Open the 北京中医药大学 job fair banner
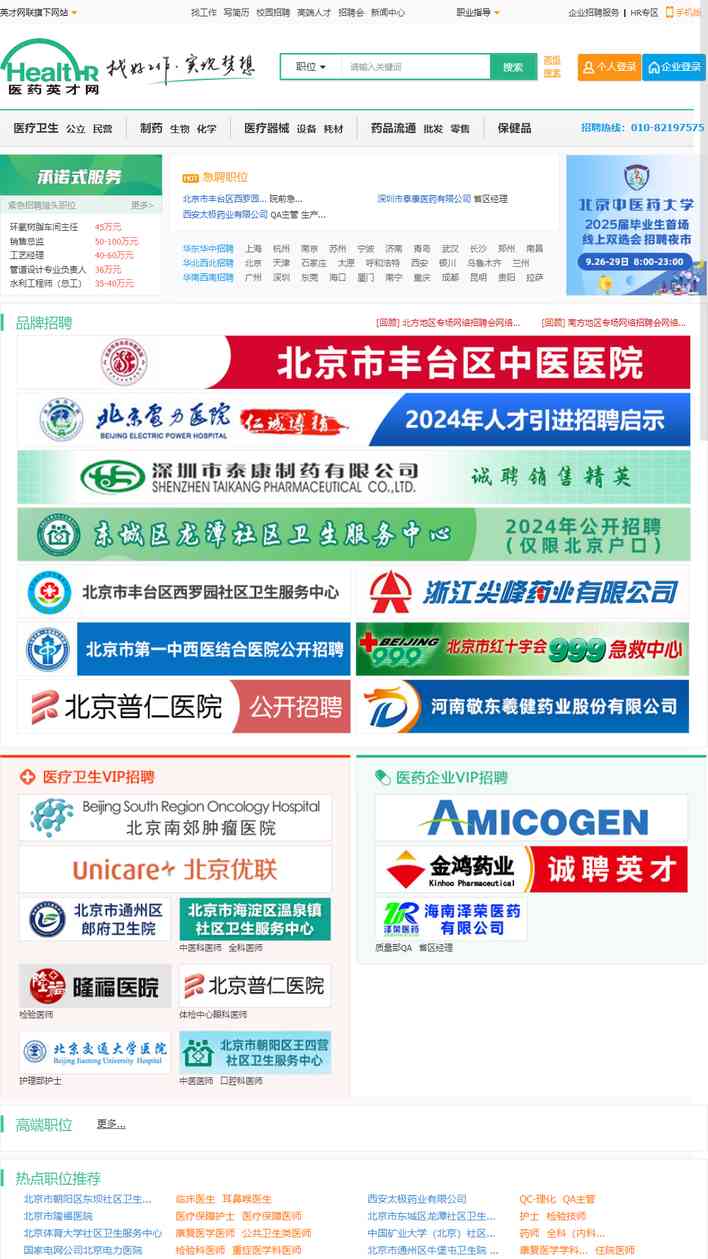Screen dimensions: 708x1259 636,225
